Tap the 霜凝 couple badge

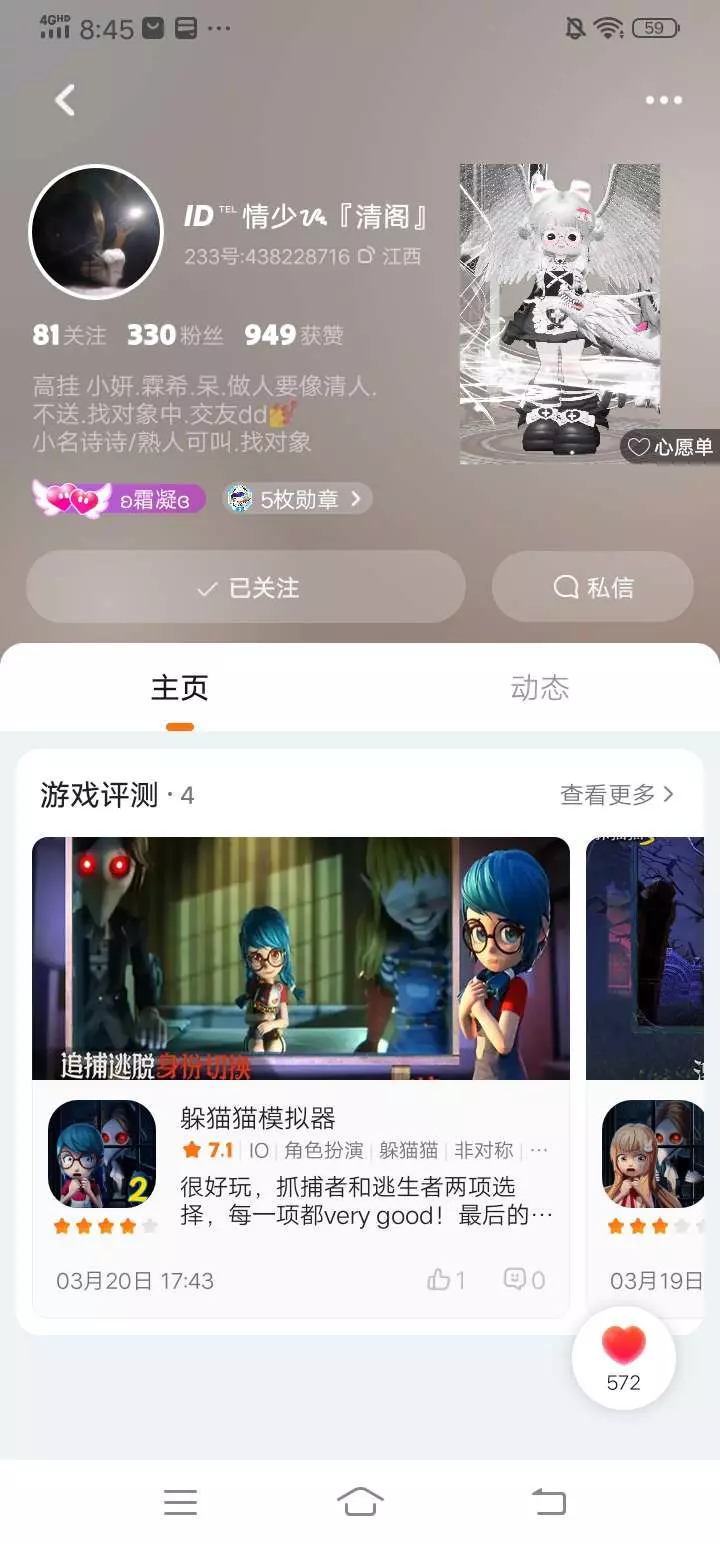click(120, 498)
